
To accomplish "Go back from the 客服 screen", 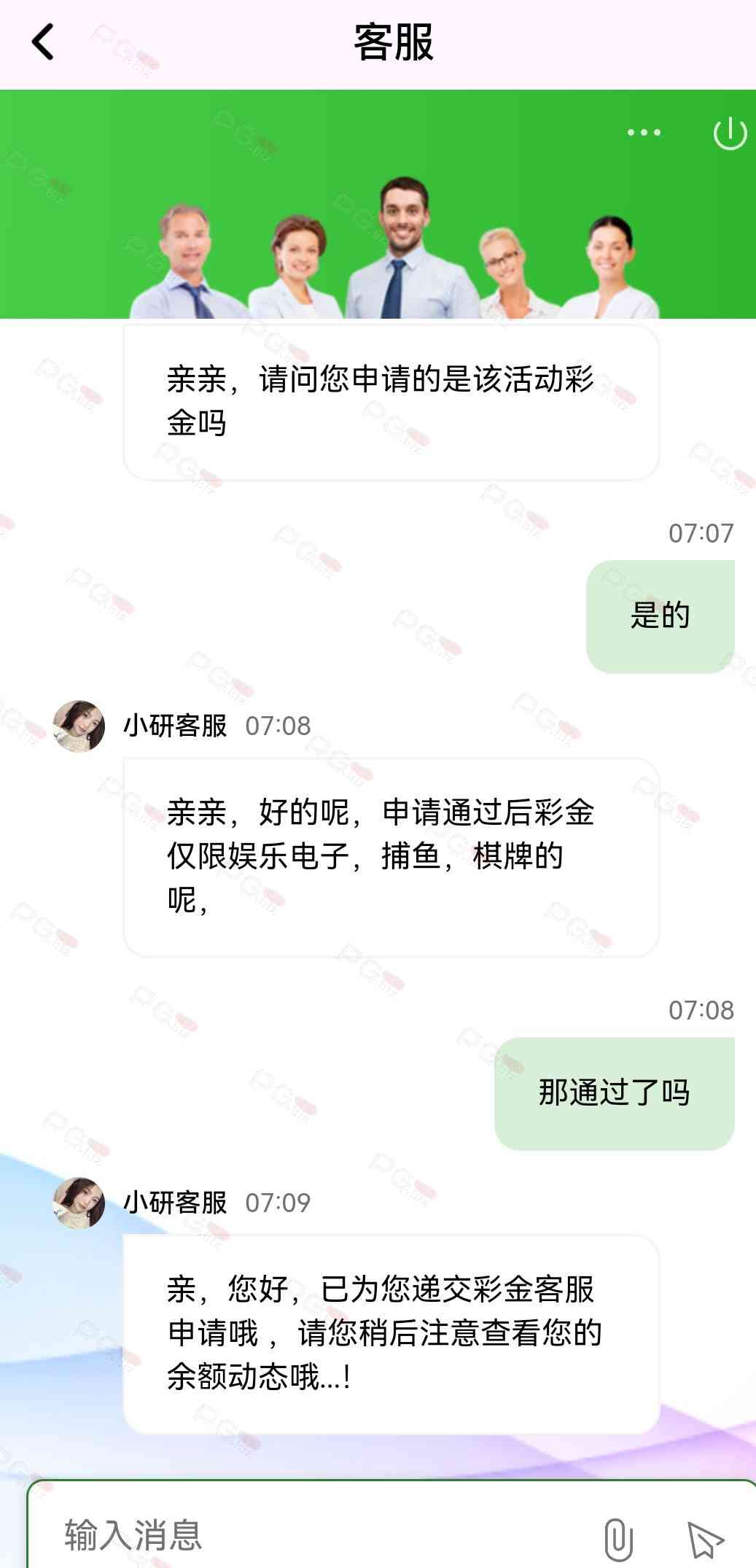I will (x=43, y=42).
